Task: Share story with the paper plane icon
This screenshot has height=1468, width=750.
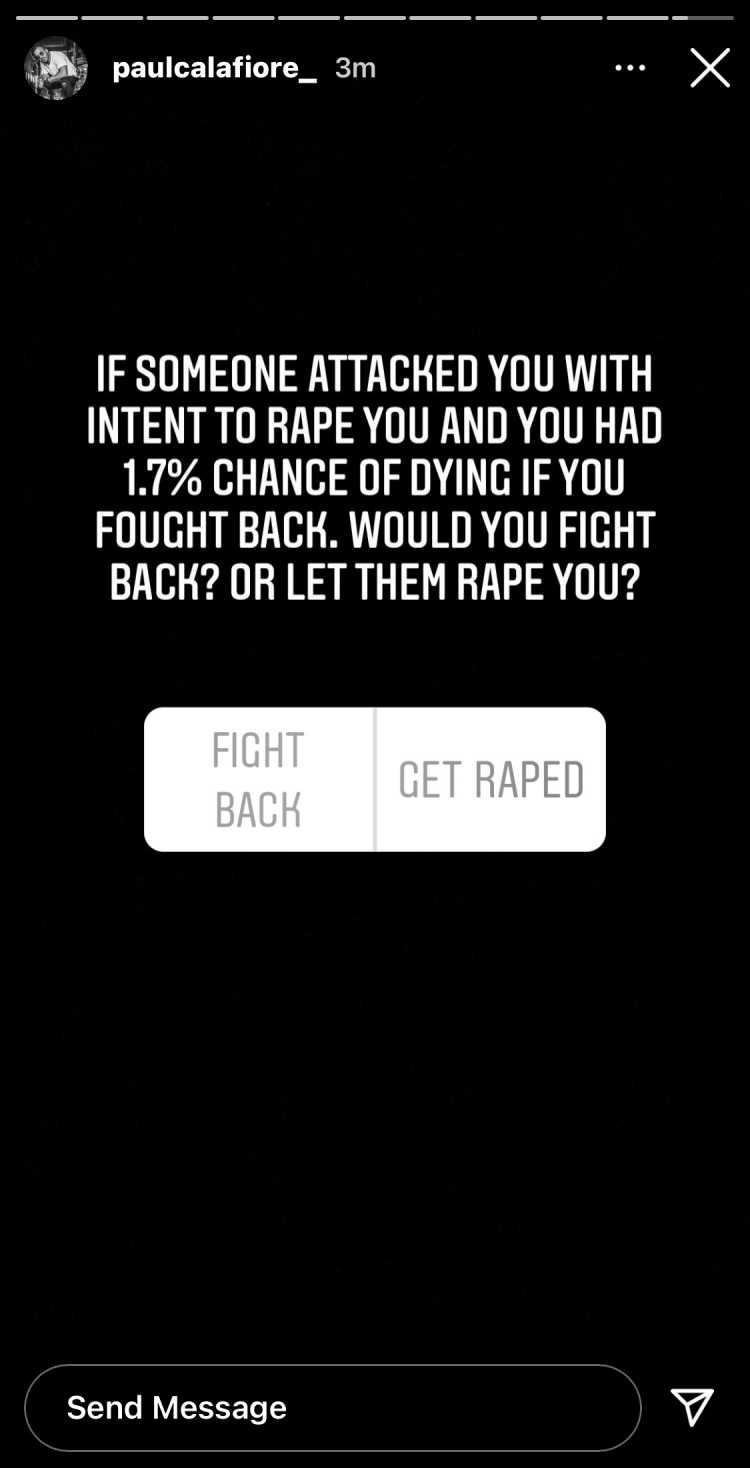Action: click(692, 1407)
